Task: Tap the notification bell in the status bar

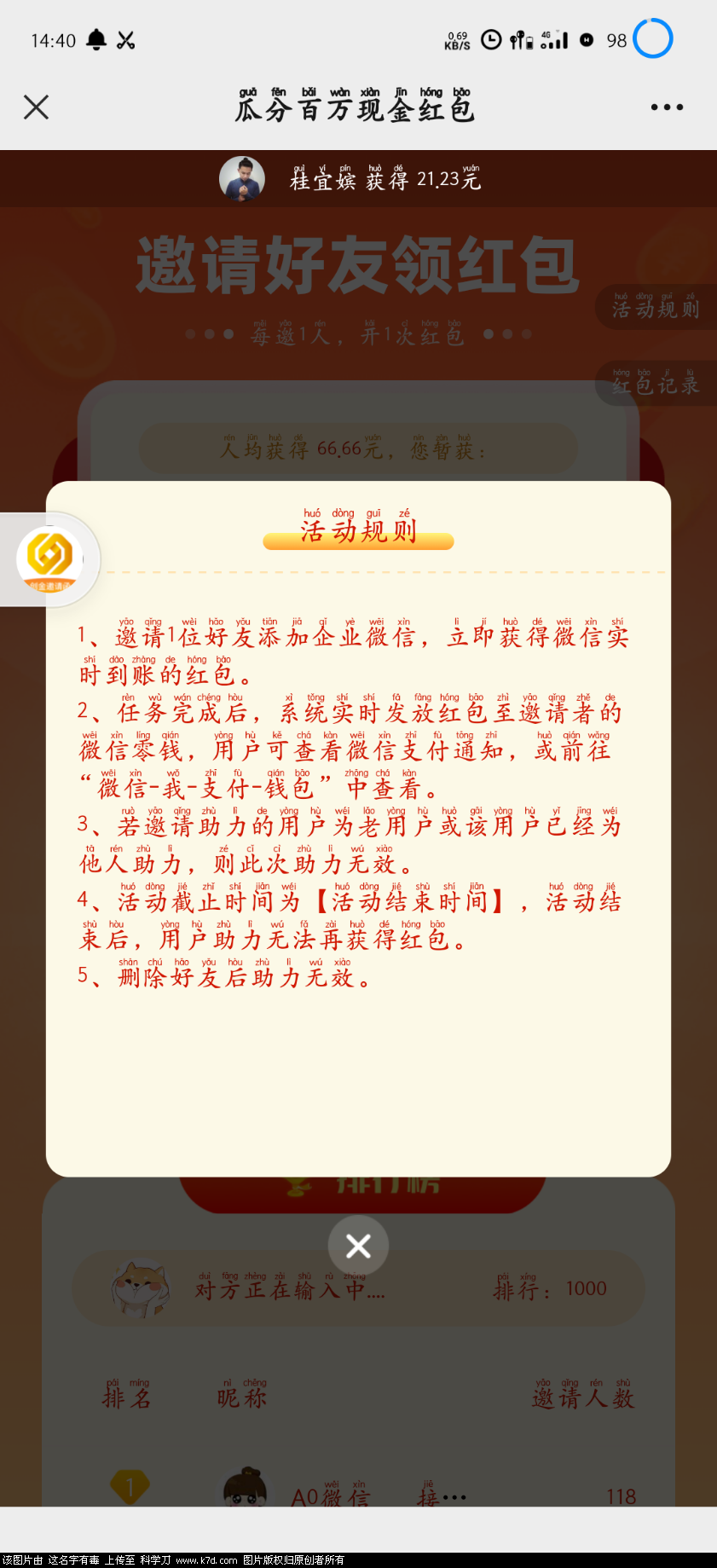Action: 96,39
